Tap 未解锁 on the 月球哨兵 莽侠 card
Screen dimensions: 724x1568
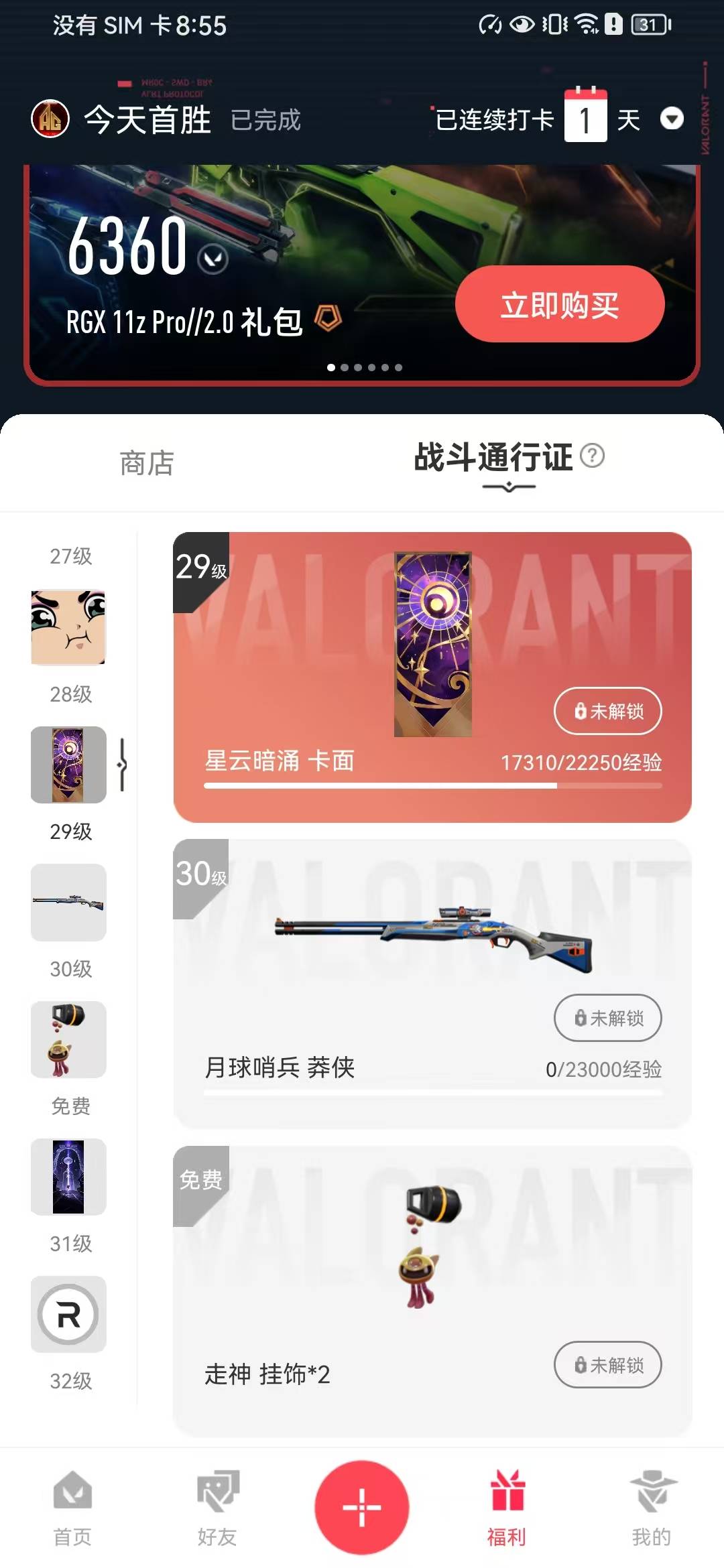[607, 1018]
